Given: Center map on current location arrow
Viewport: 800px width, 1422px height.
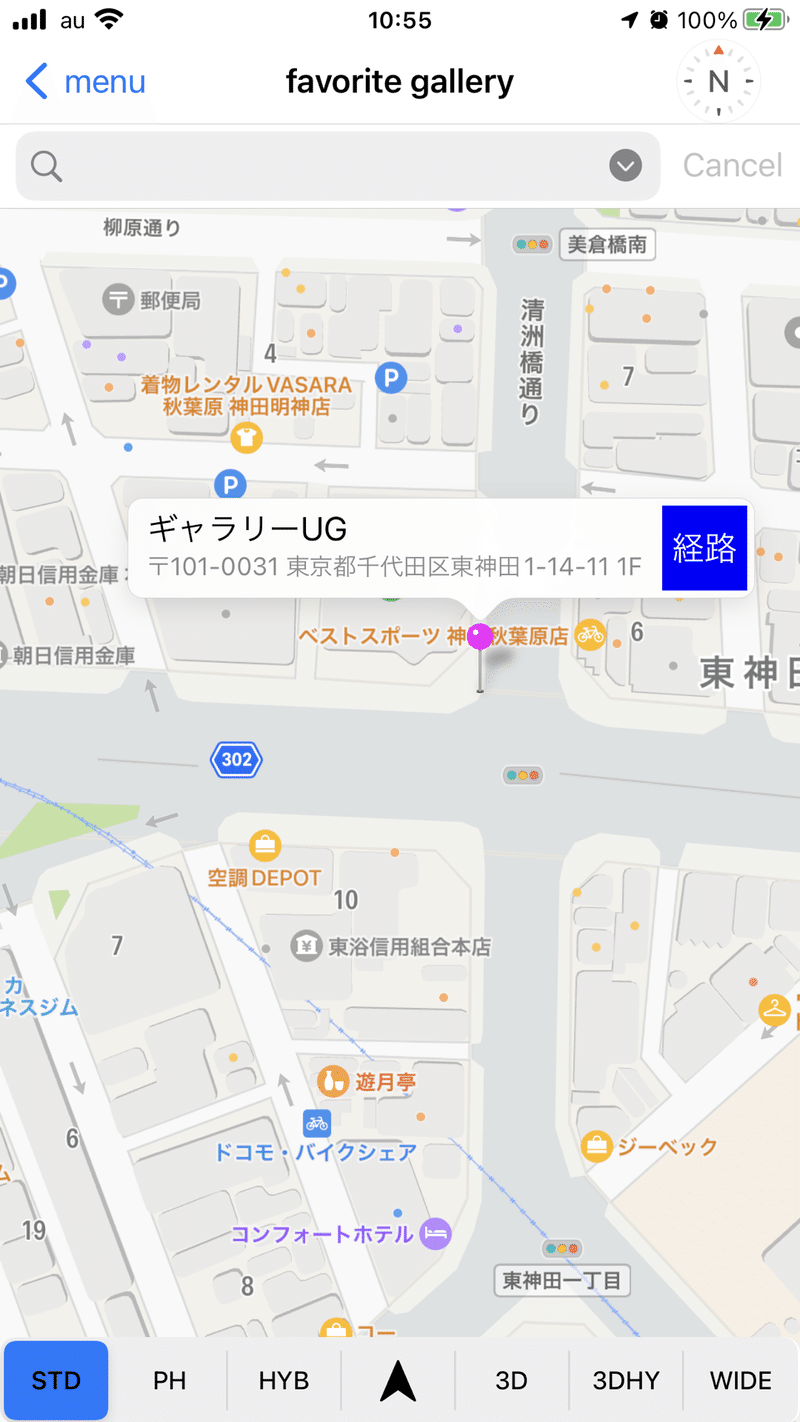Looking at the screenshot, I should (x=398, y=1381).
